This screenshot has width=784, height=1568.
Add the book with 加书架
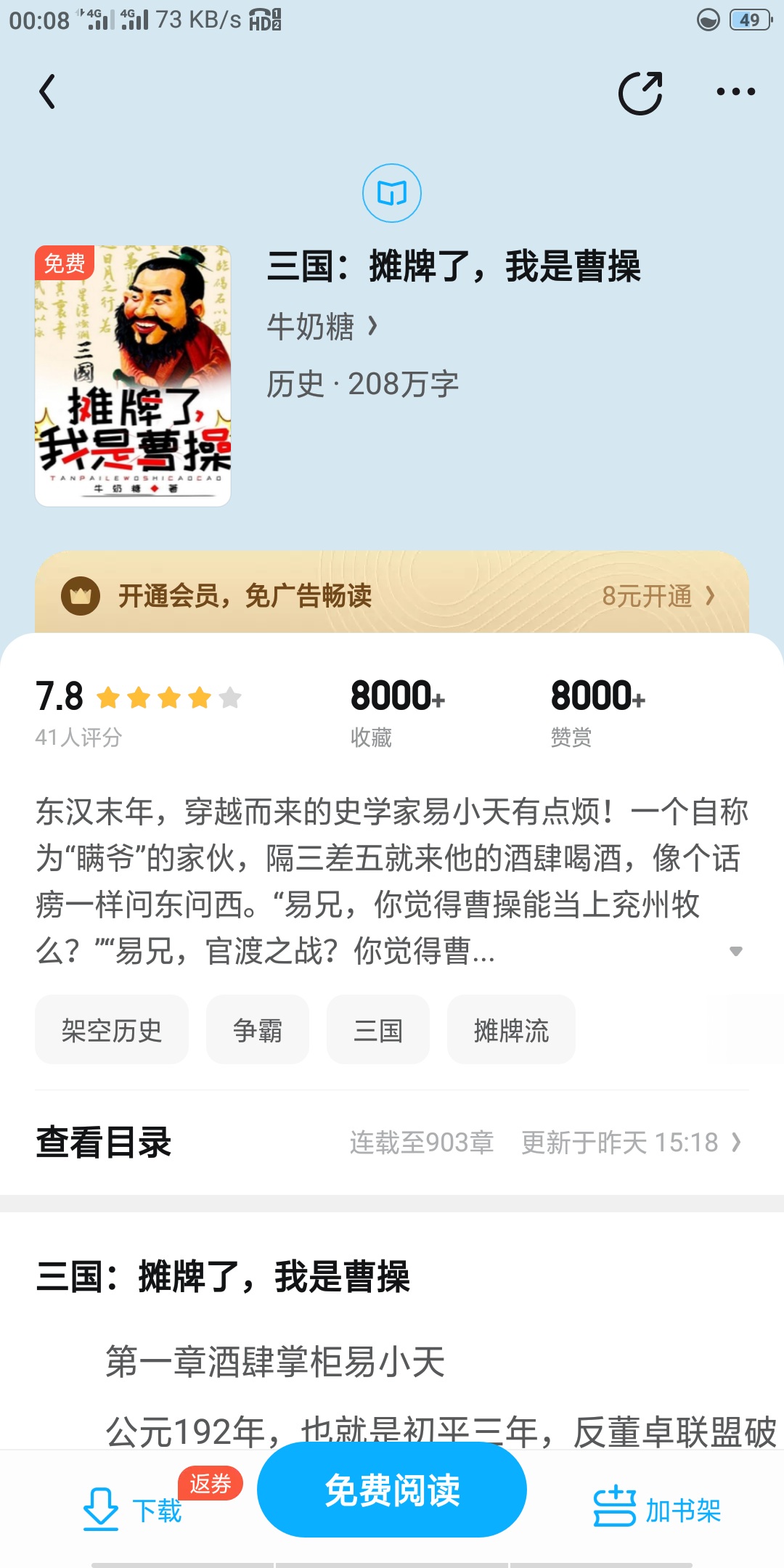pos(657,1510)
